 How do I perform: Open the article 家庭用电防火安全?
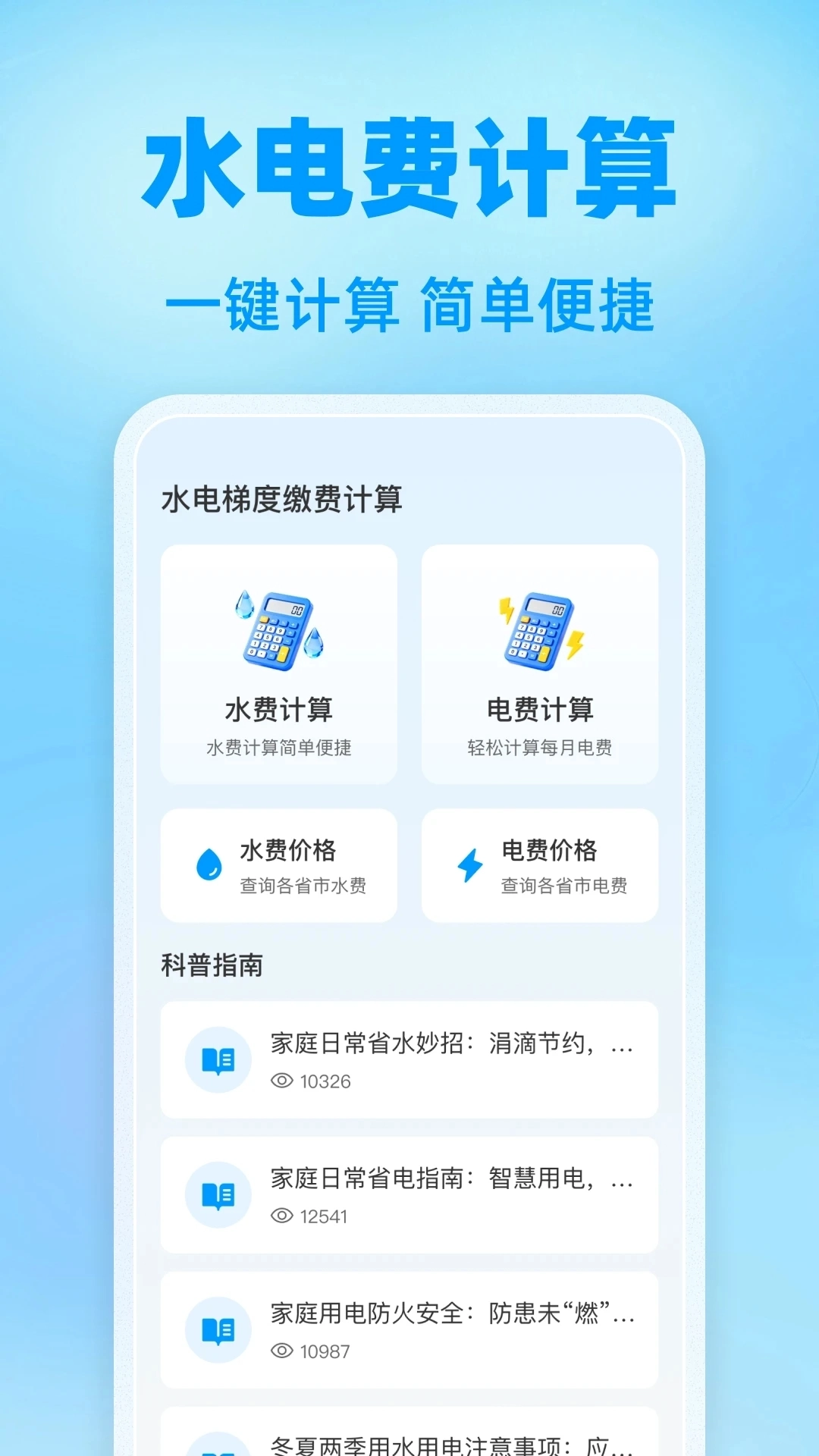[409, 1329]
